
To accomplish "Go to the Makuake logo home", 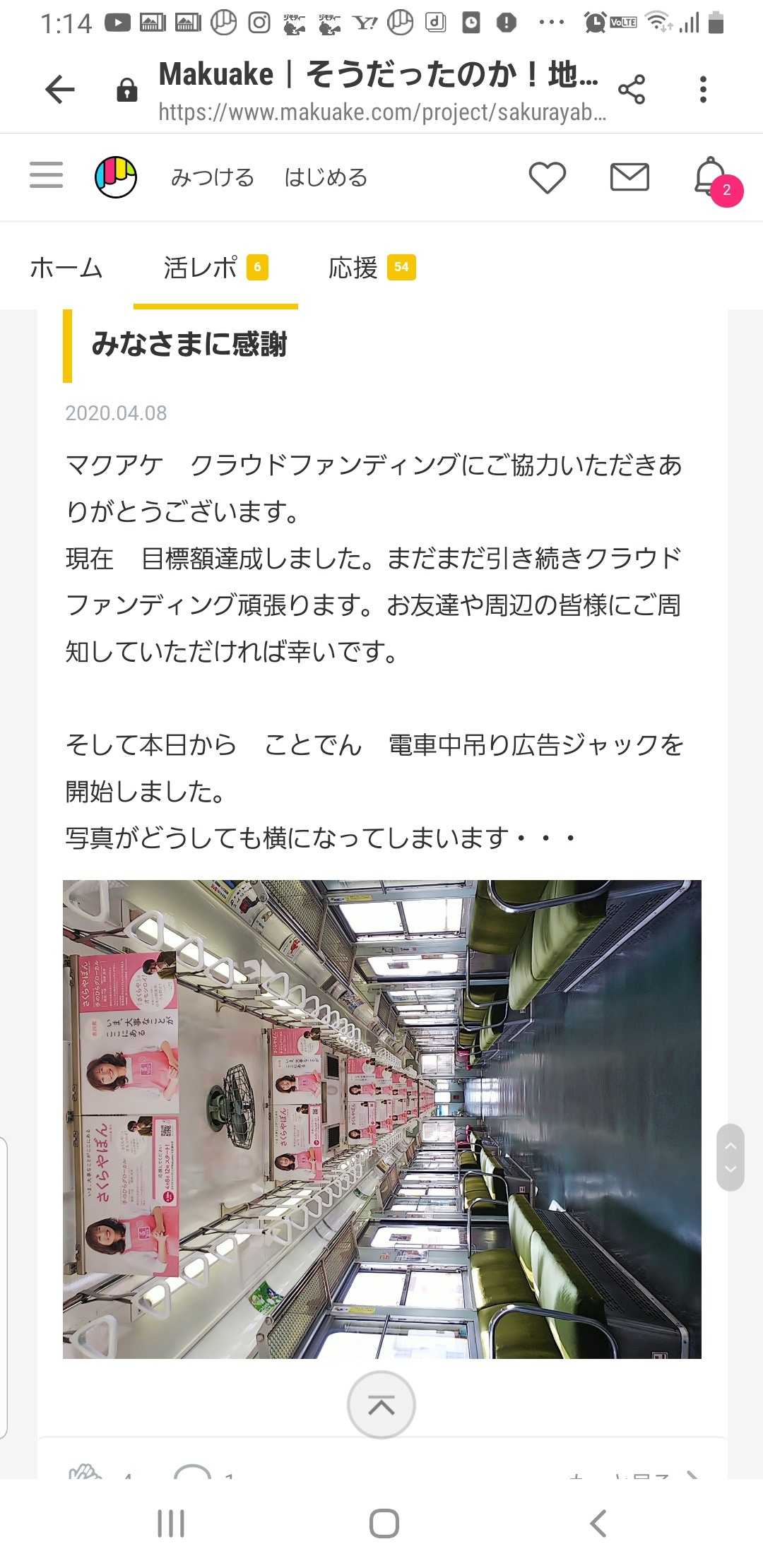I will tap(116, 177).
